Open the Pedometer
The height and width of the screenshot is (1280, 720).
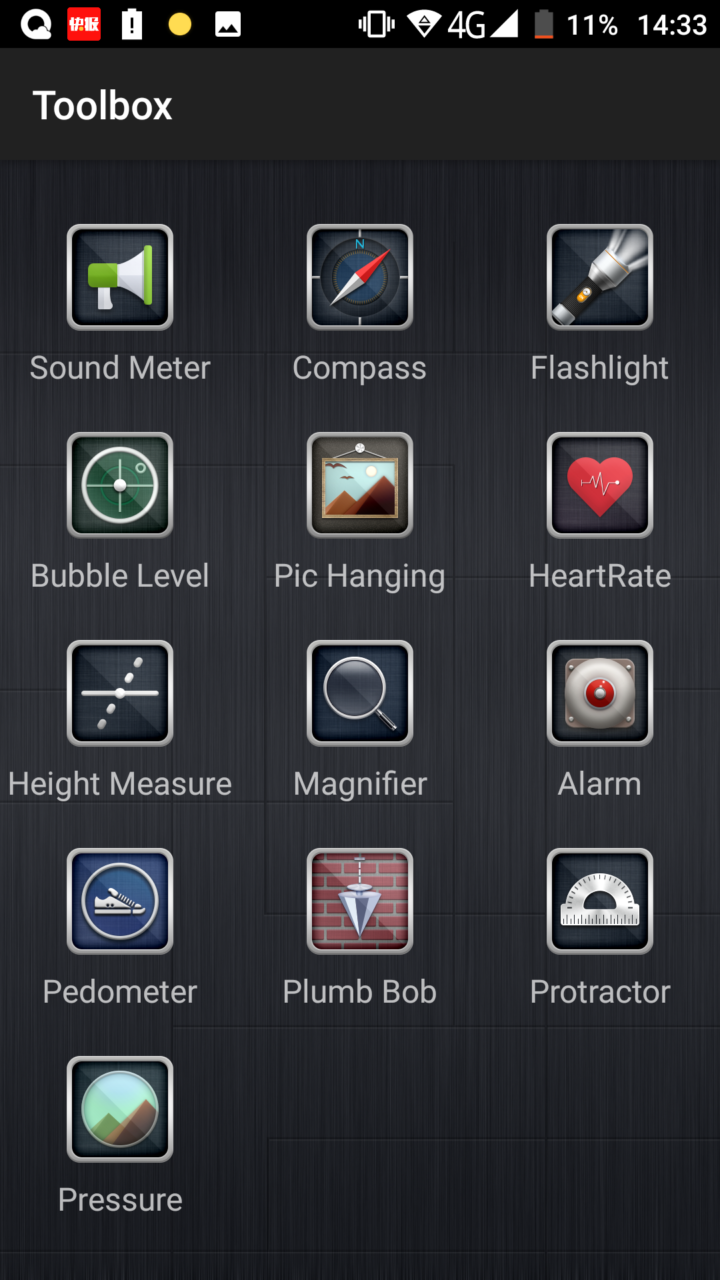tap(120, 901)
